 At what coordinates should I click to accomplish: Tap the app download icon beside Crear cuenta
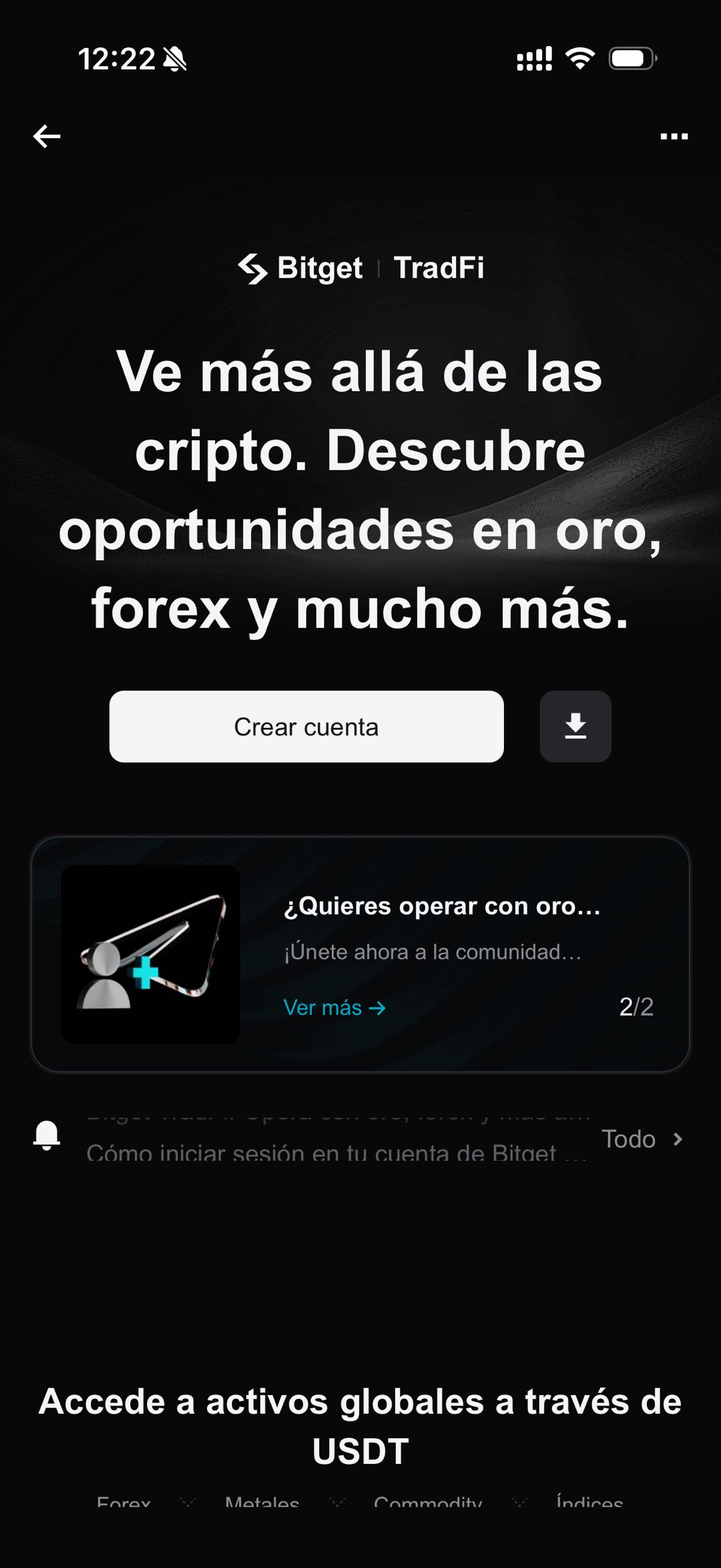pos(575,727)
